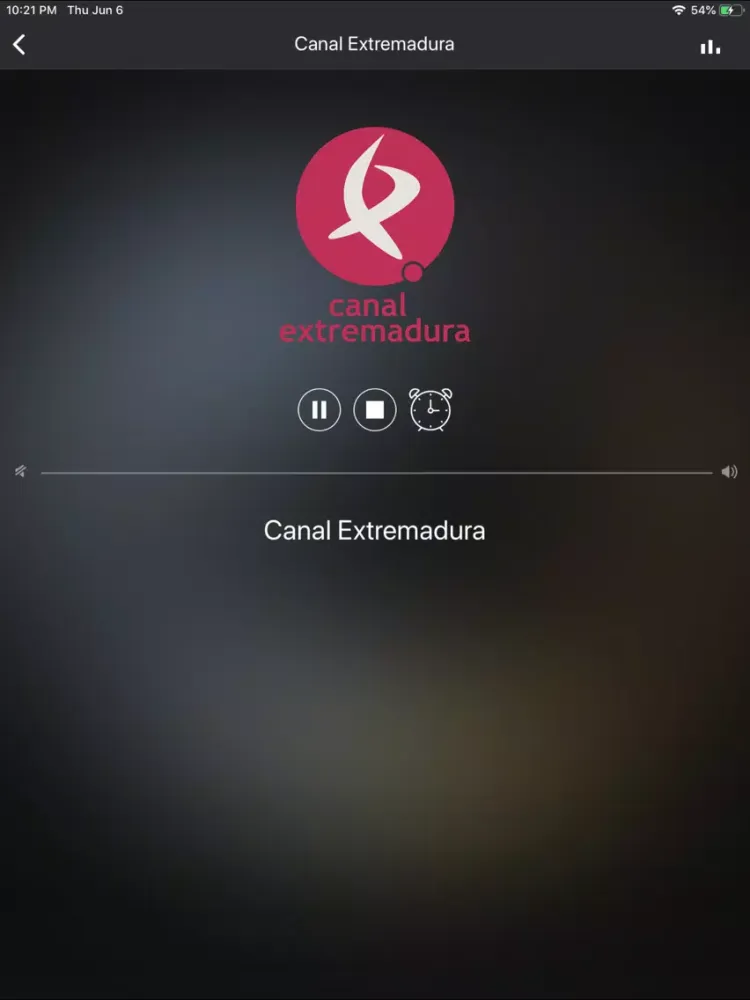Stop the radio playback
The image size is (750, 1000).
coord(375,410)
